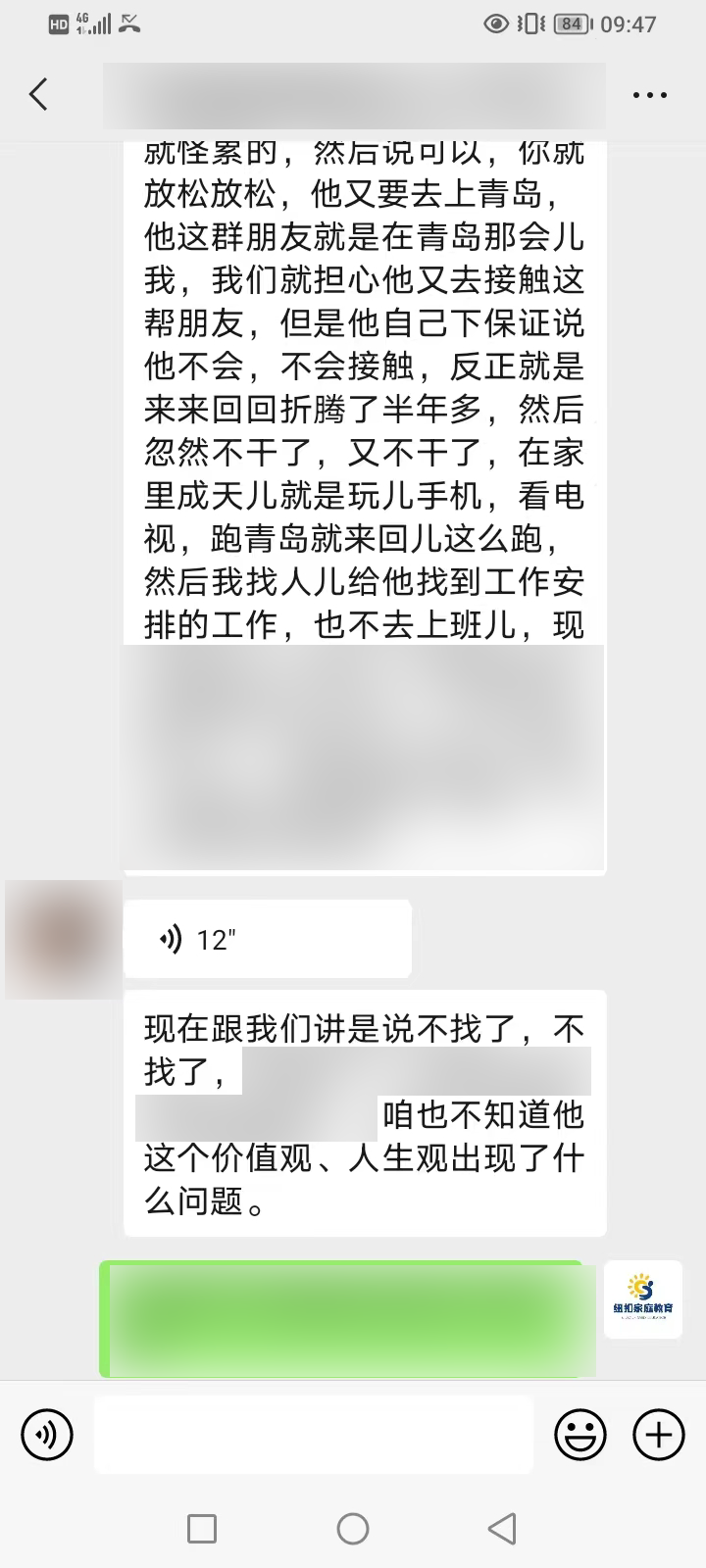Open the recent apps view
Screen dimensions: 706x1568
tap(202, 1529)
